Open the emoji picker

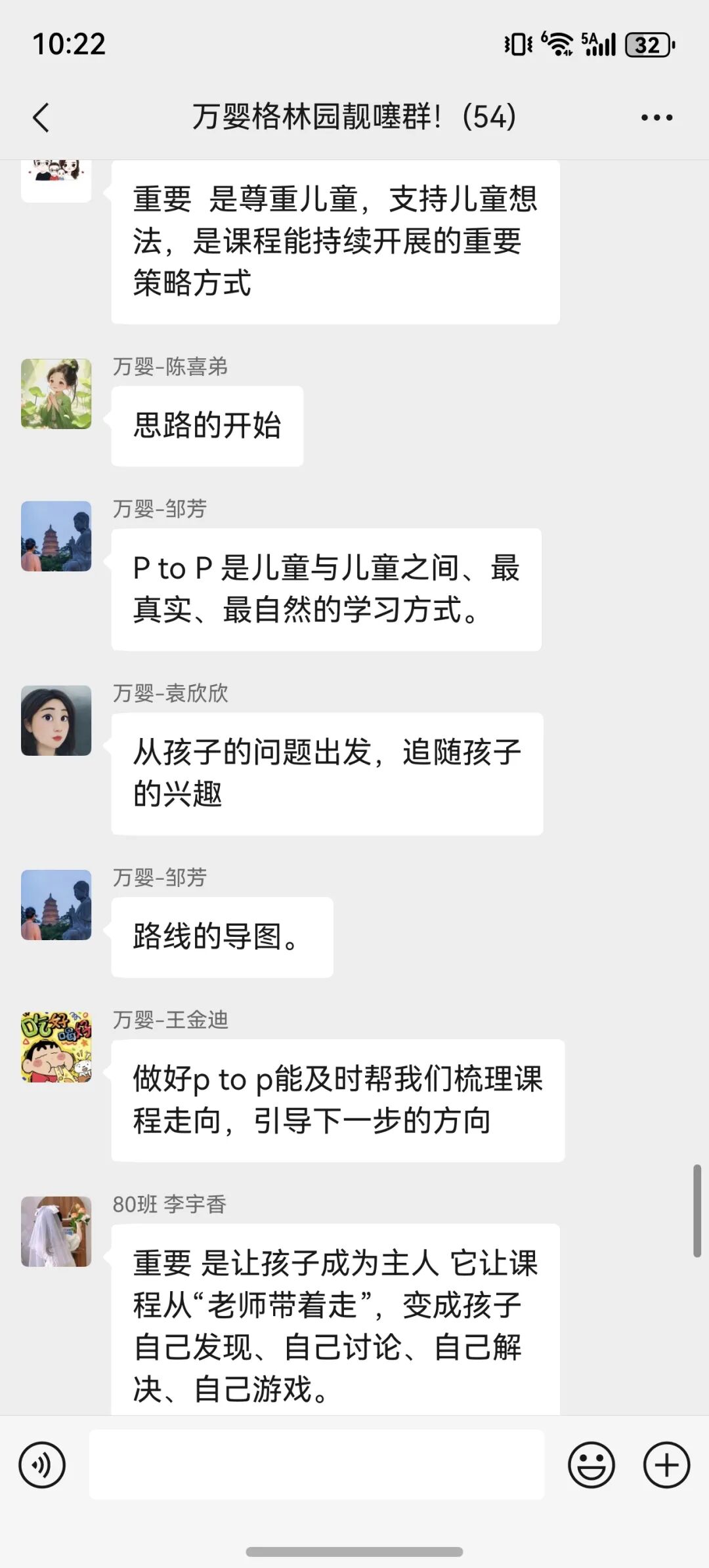click(591, 1464)
